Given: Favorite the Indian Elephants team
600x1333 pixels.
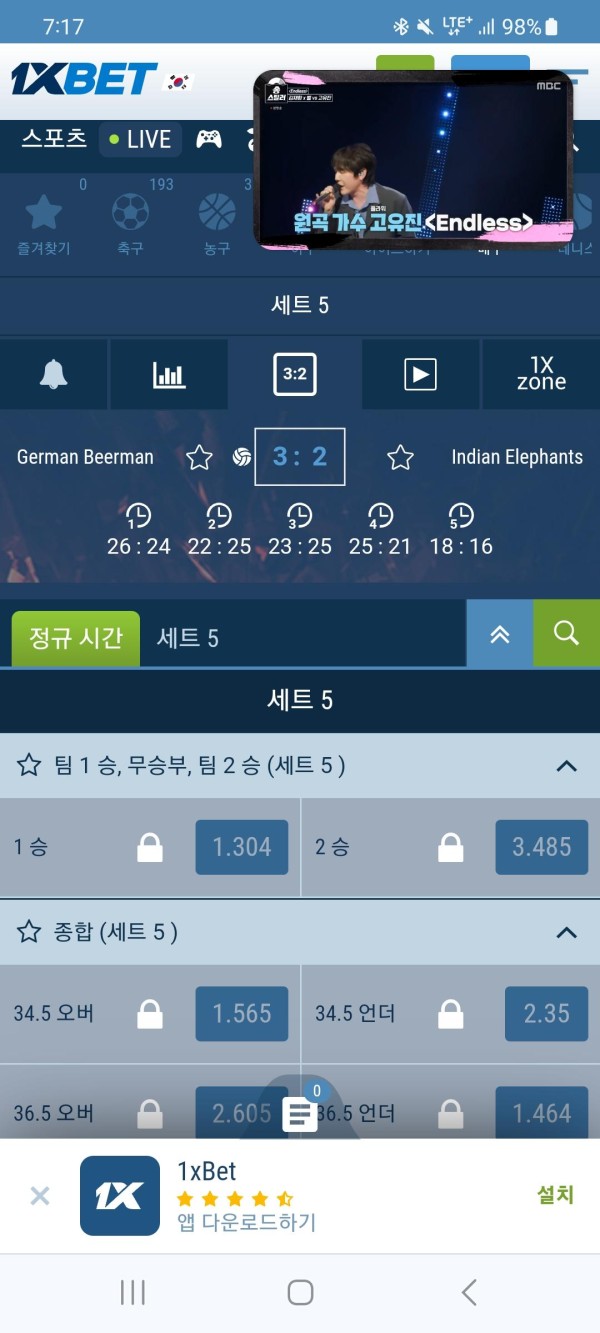Looking at the screenshot, I should (400, 458).
